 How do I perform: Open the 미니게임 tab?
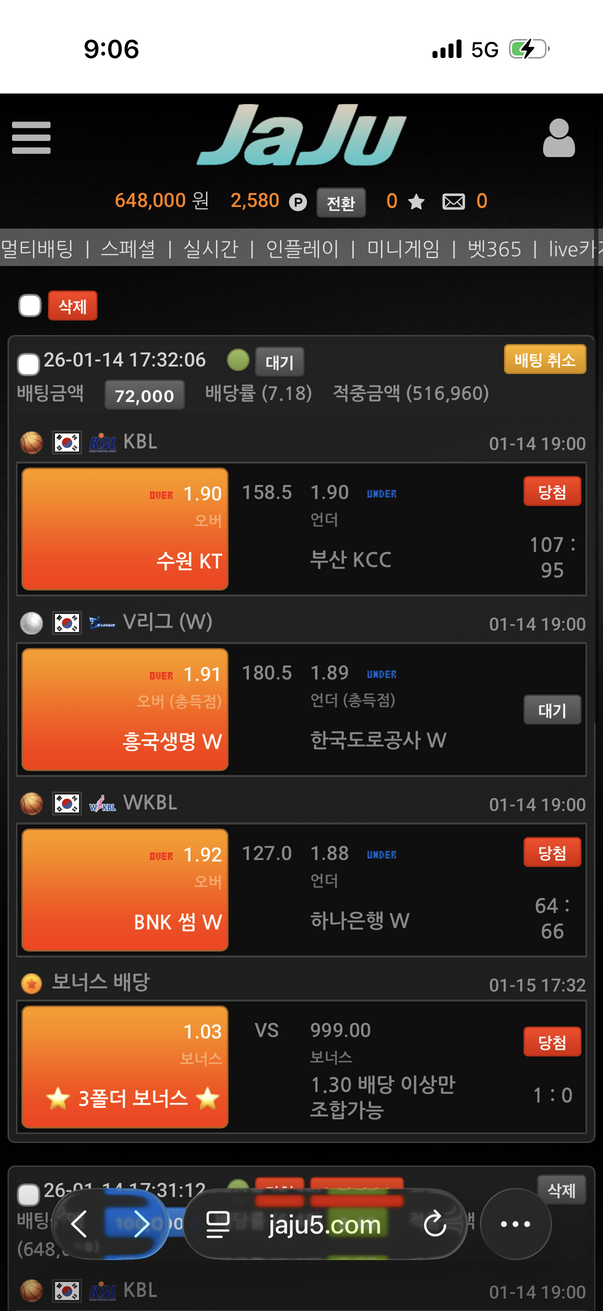click(402, 249)
